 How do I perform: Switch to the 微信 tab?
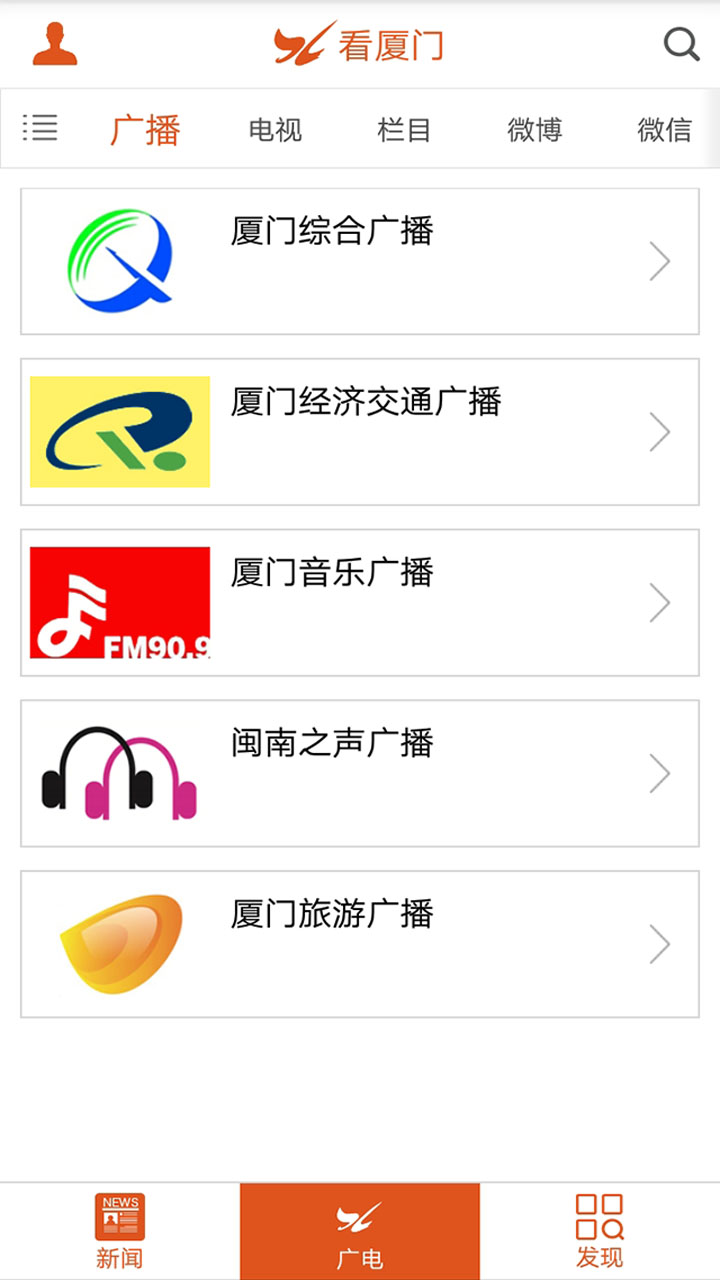tap(664, 130)
